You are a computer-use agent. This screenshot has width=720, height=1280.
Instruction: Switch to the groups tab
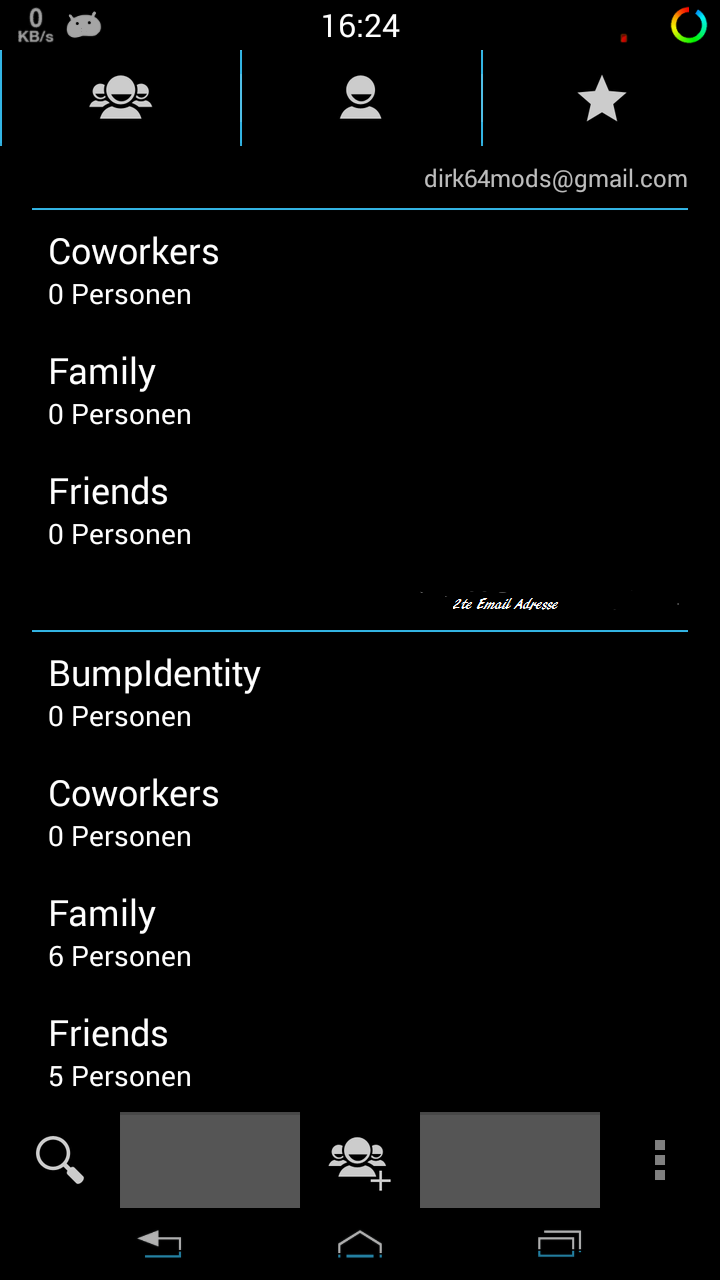[121, 98]
